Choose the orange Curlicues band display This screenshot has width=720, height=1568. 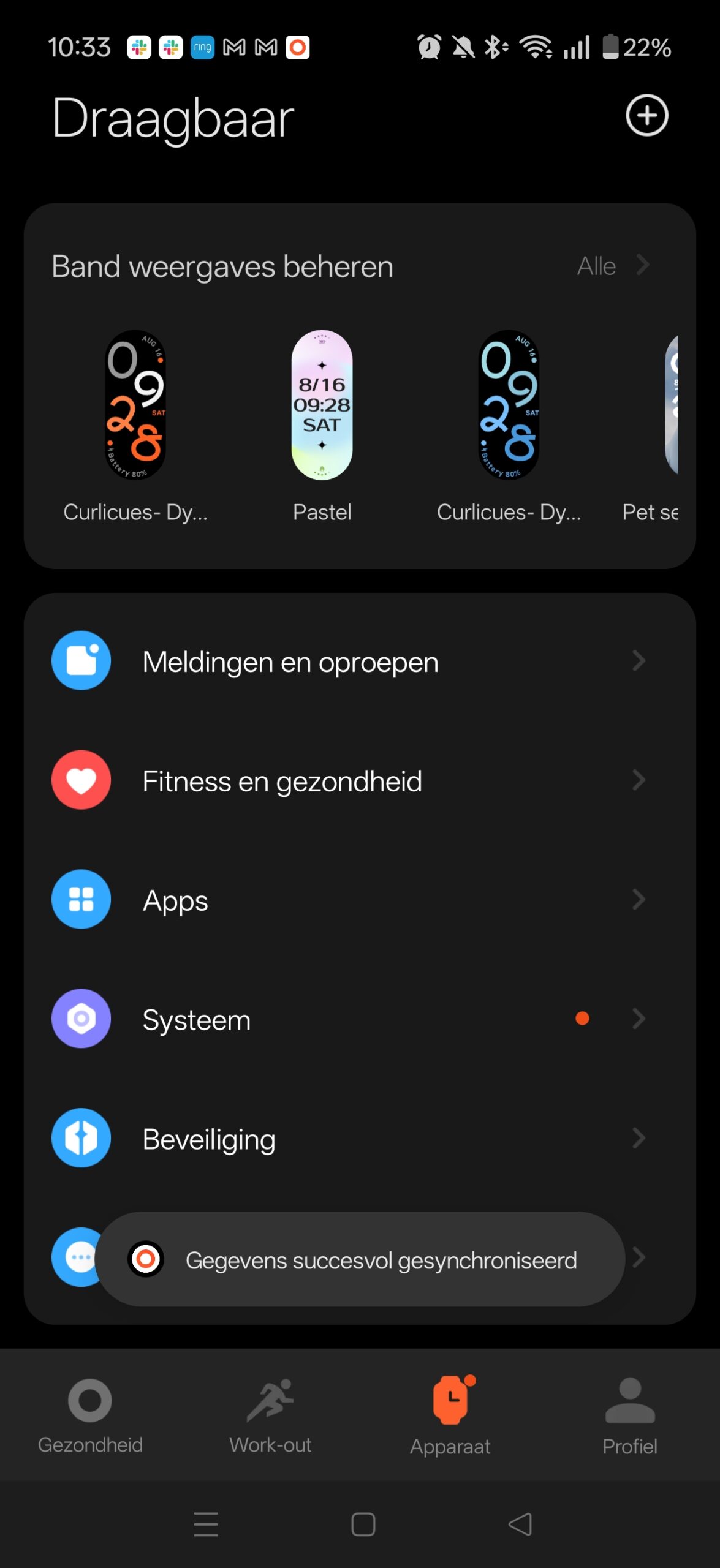pyautogui.click(x=135, y=405)
